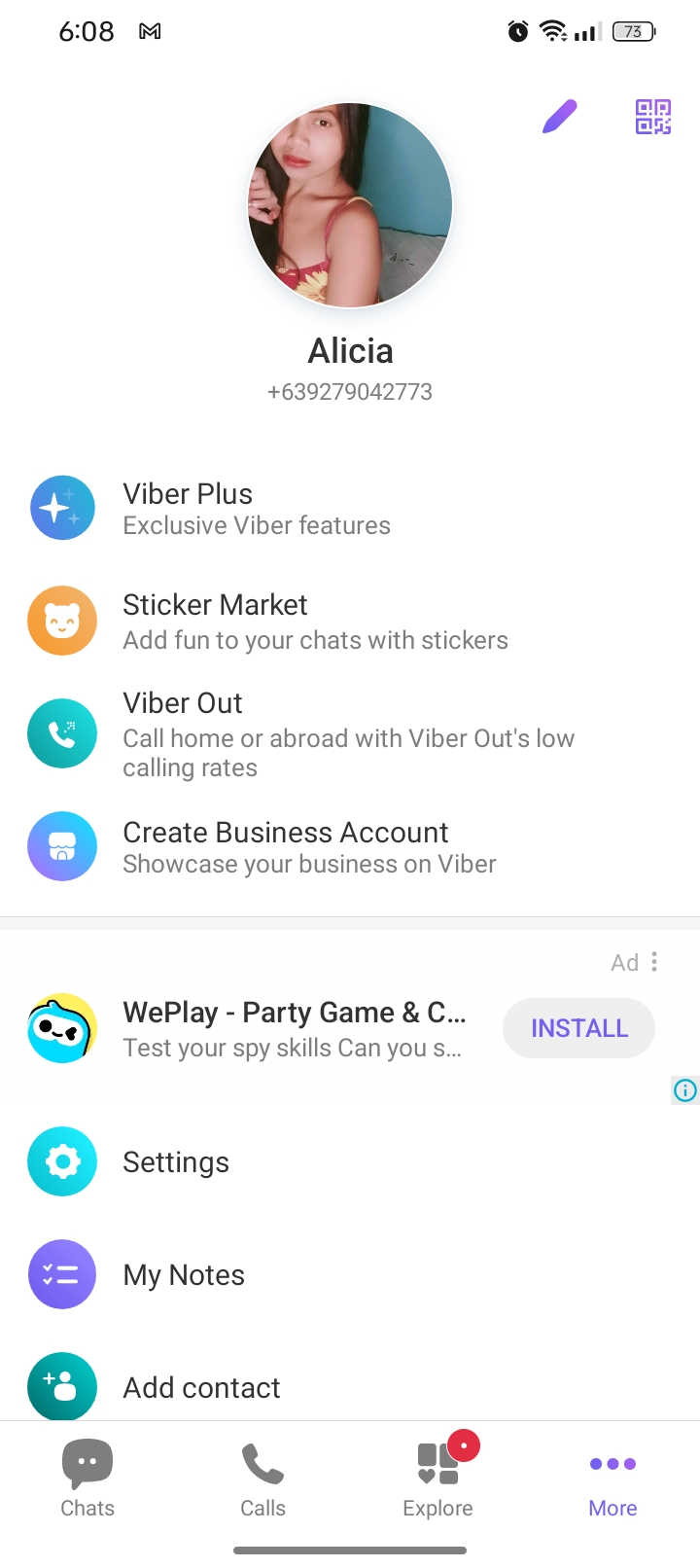Tap Alicia's profile photo

(350, 205)
